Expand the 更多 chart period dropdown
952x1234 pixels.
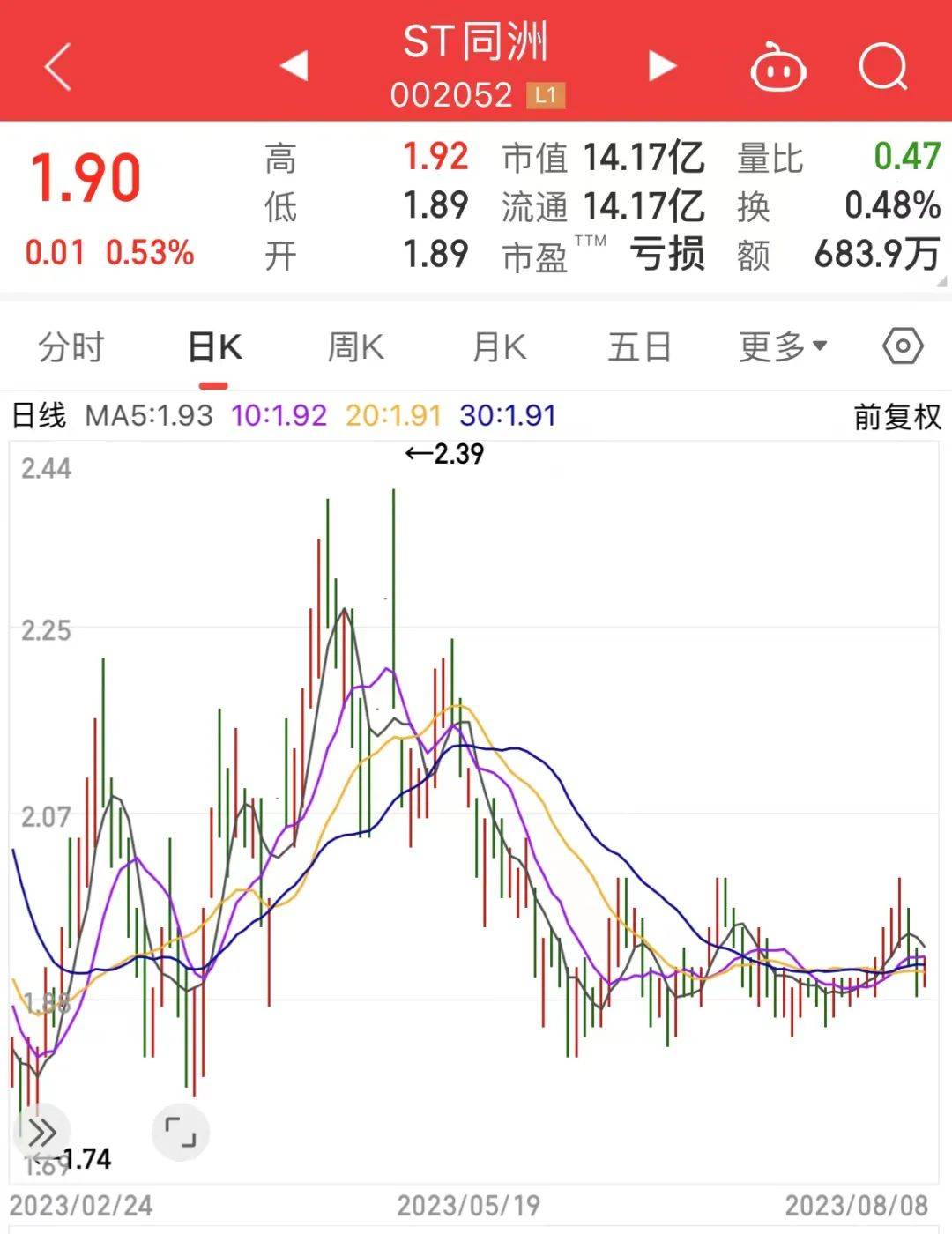pos(783,346)
